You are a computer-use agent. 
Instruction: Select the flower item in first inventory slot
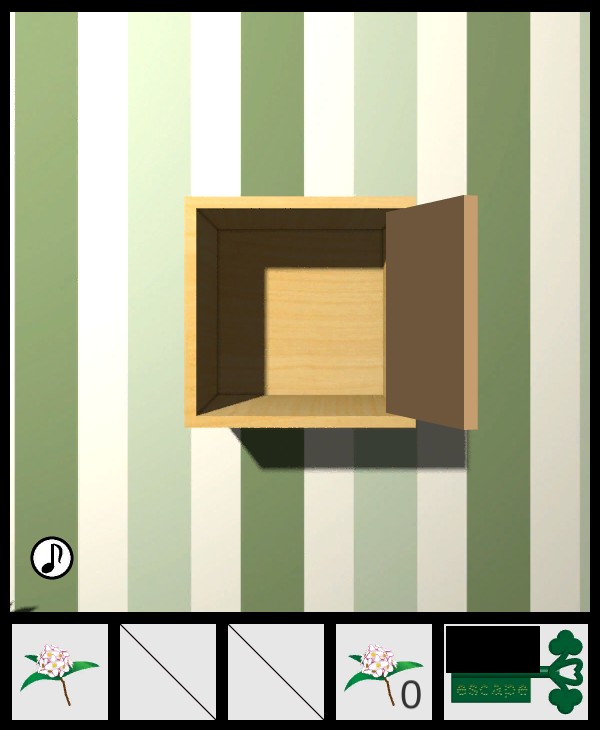coord(60,672)
